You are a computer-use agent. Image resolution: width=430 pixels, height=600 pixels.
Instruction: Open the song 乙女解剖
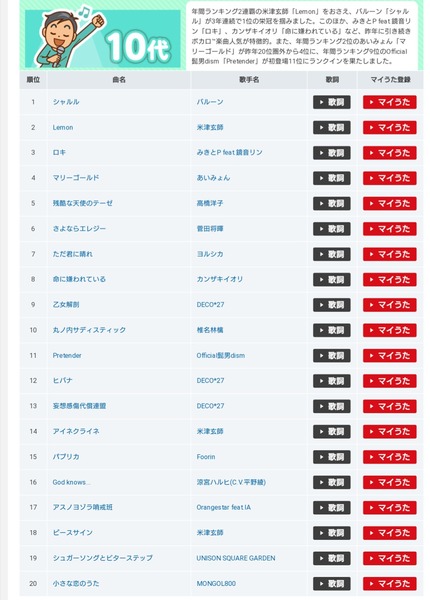click(x=66, y=305)
